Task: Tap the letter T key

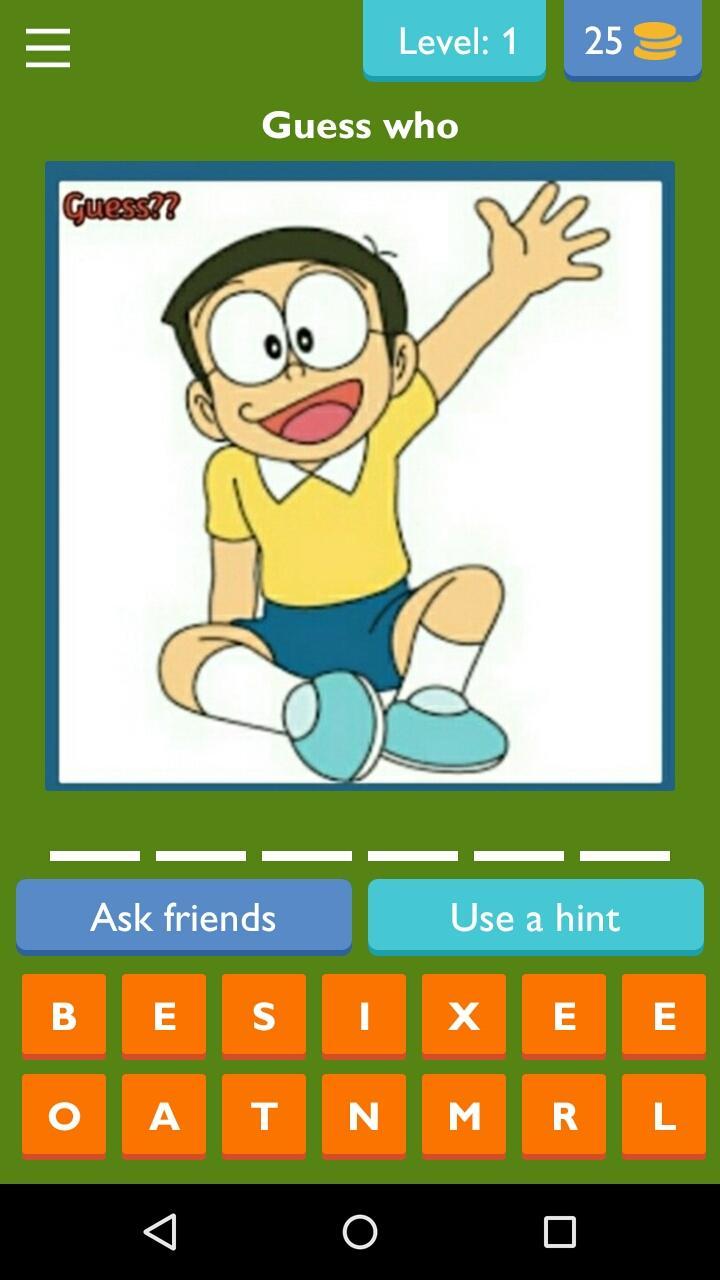Action: (x=263, y=1115)
